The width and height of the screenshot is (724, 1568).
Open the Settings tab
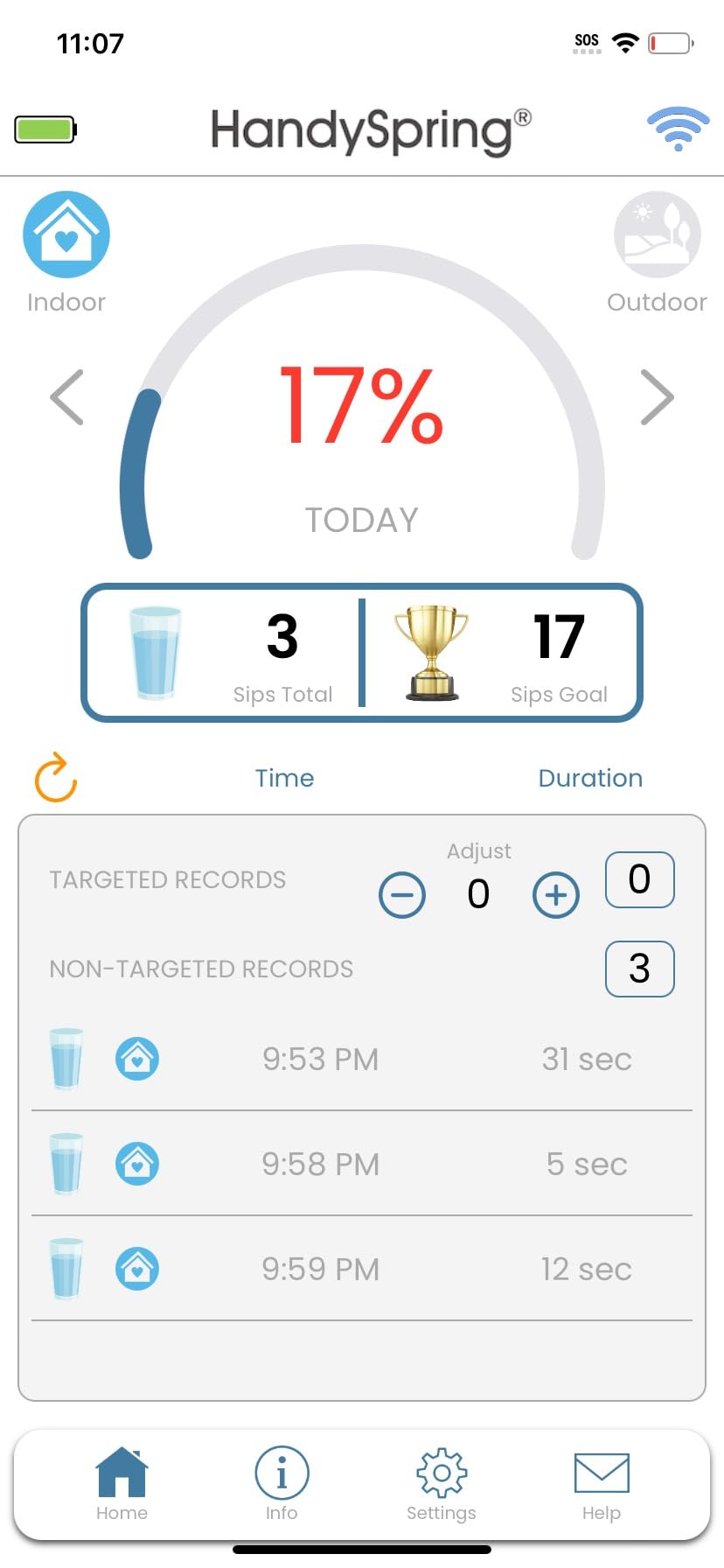(442, 1485)
